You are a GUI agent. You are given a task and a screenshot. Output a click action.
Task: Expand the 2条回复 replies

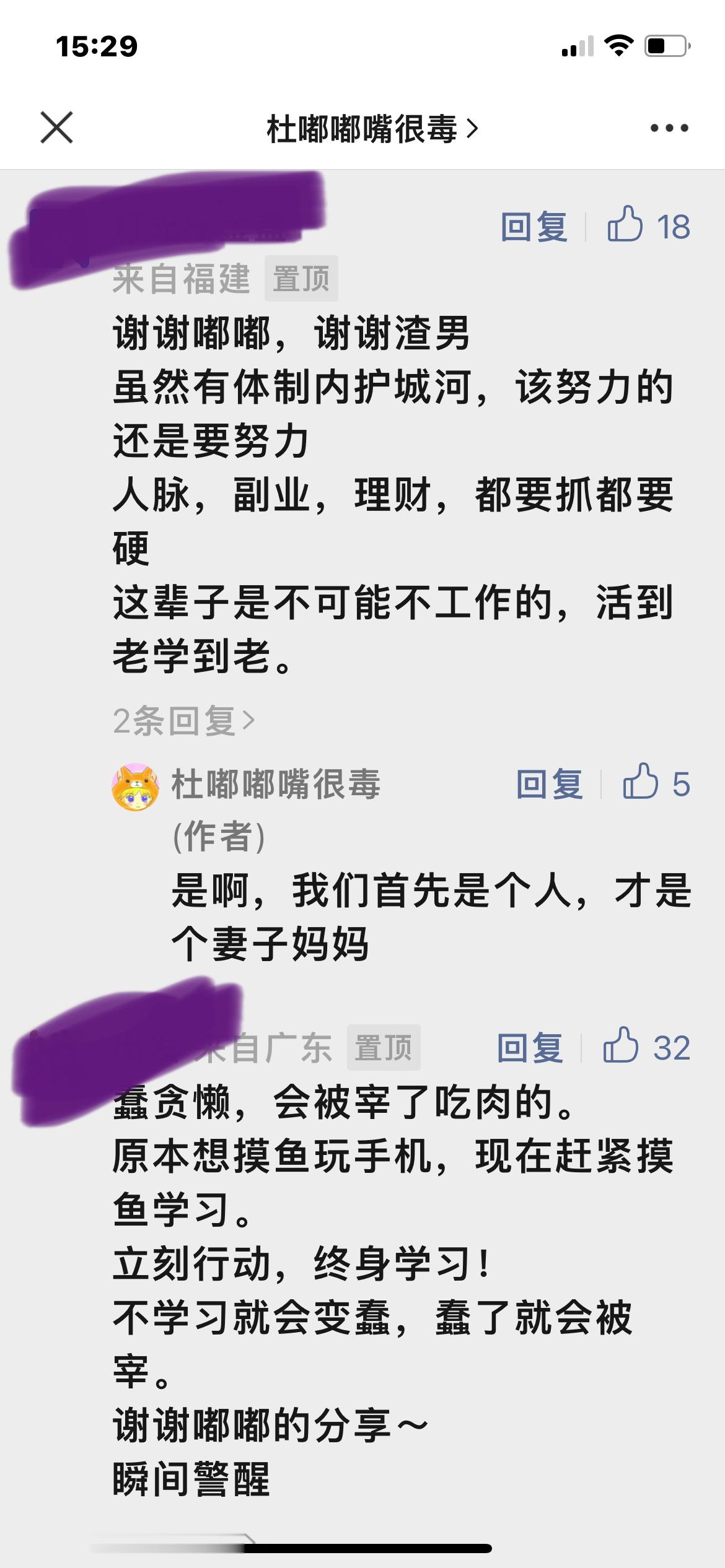[183, 721]
